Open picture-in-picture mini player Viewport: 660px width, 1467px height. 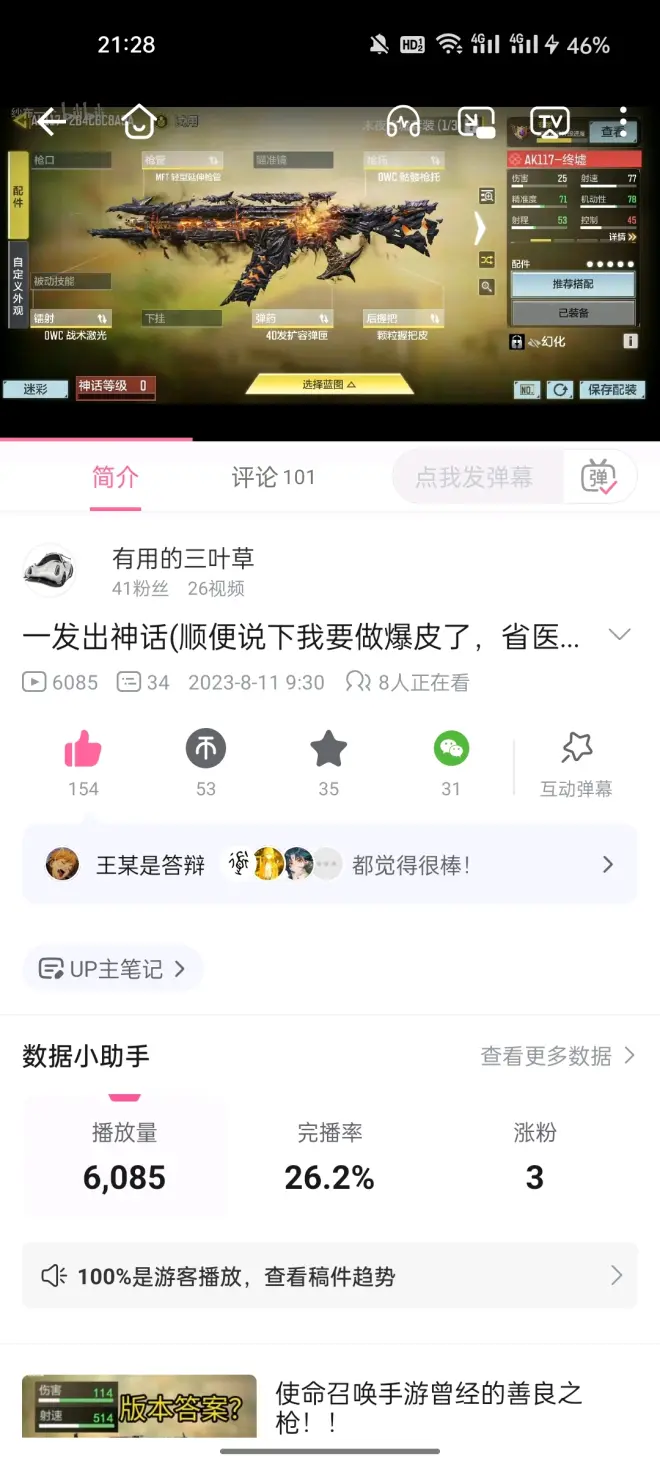pyautogui.click(x=477, y=122)
